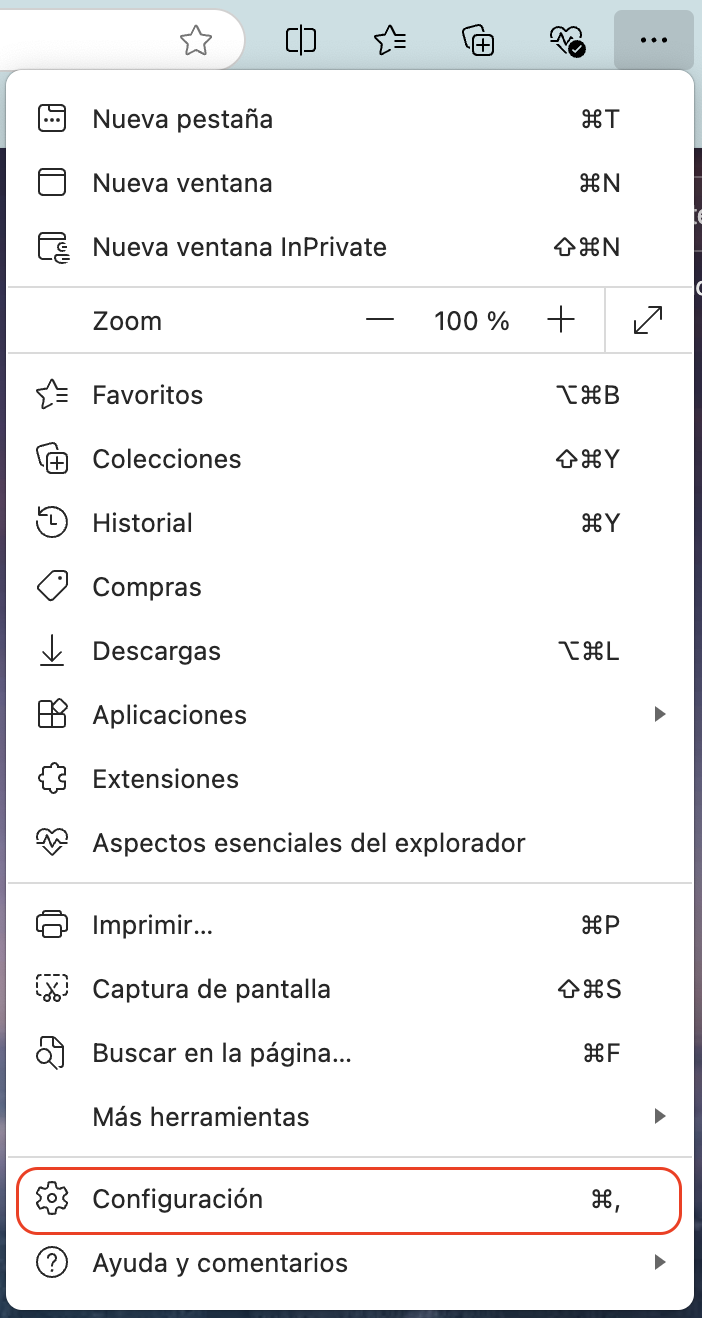Increase zoom with the plus button
The image size is (702, 1318).
[562, 321]
